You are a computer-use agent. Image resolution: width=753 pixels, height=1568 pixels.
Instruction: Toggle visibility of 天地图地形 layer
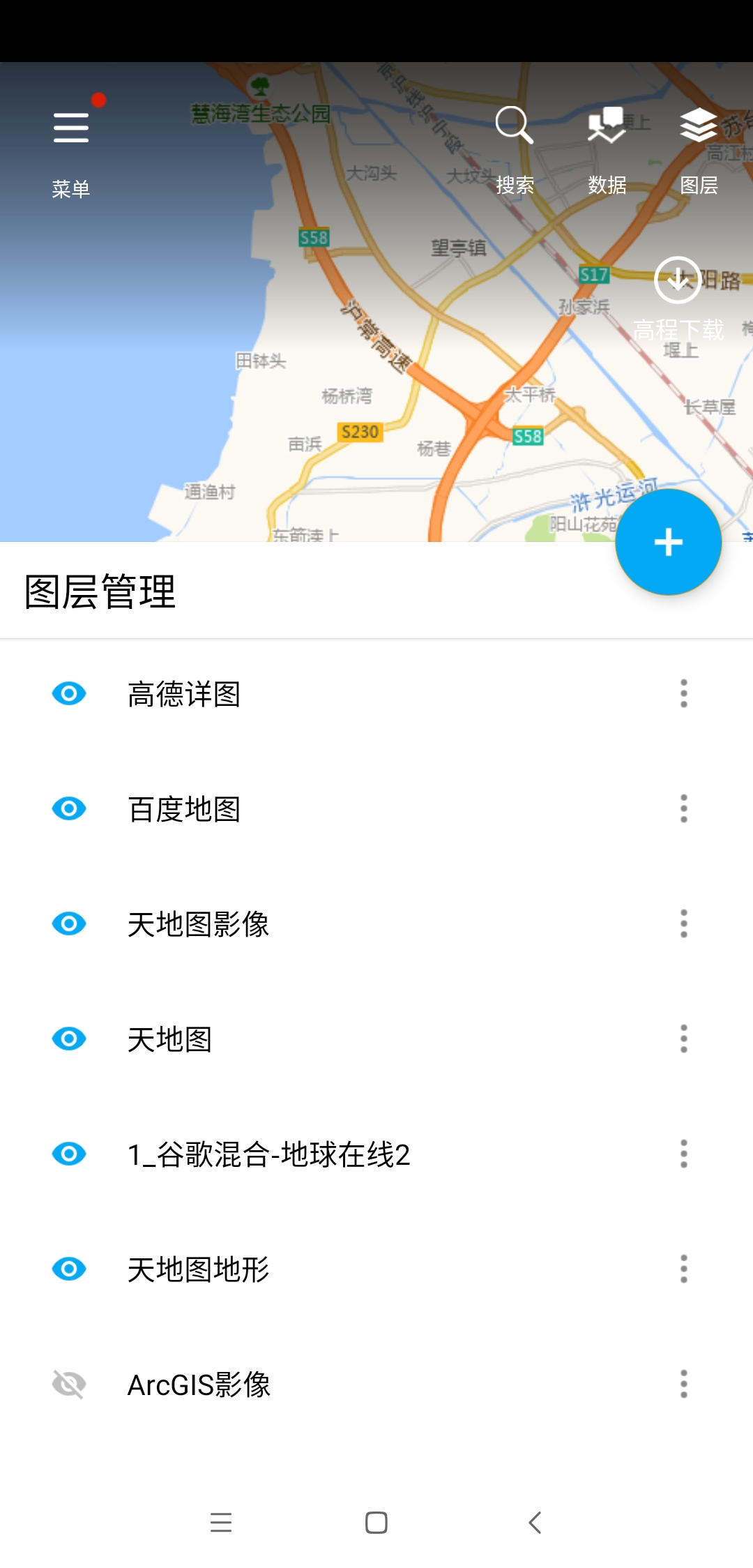click(x=69, y=1269)
